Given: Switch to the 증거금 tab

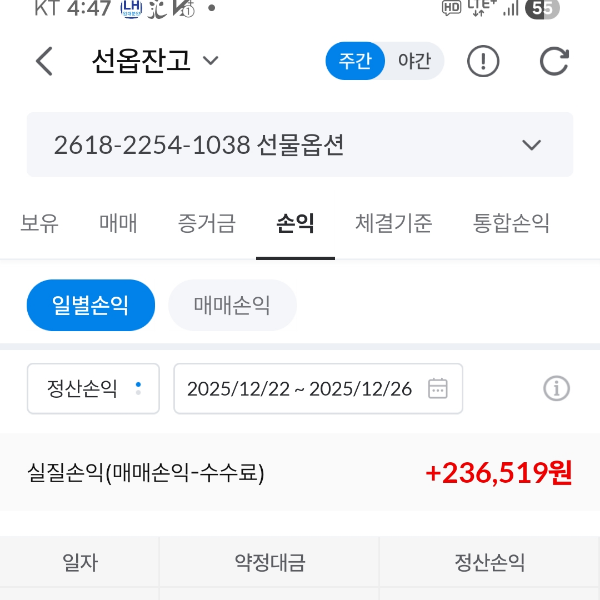Looking at the screenshot, I should click(x=207, y=223).
